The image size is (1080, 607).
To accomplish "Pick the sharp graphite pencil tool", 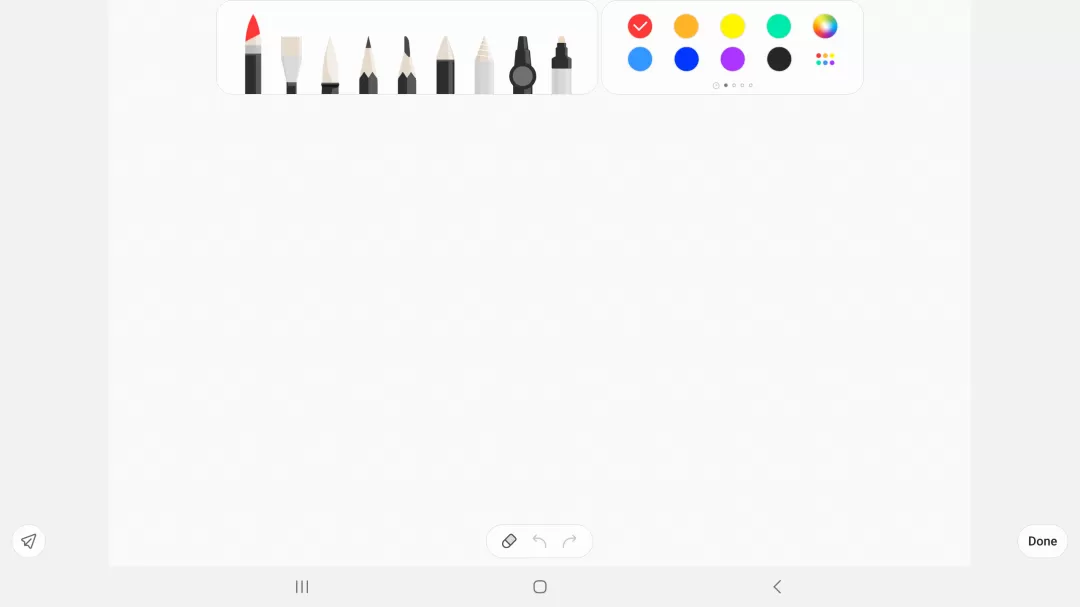I will pos(368,66).
